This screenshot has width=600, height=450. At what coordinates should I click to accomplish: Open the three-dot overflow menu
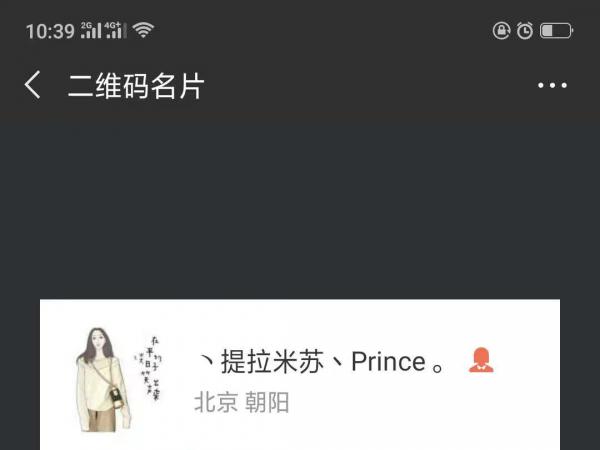point(552,86)
